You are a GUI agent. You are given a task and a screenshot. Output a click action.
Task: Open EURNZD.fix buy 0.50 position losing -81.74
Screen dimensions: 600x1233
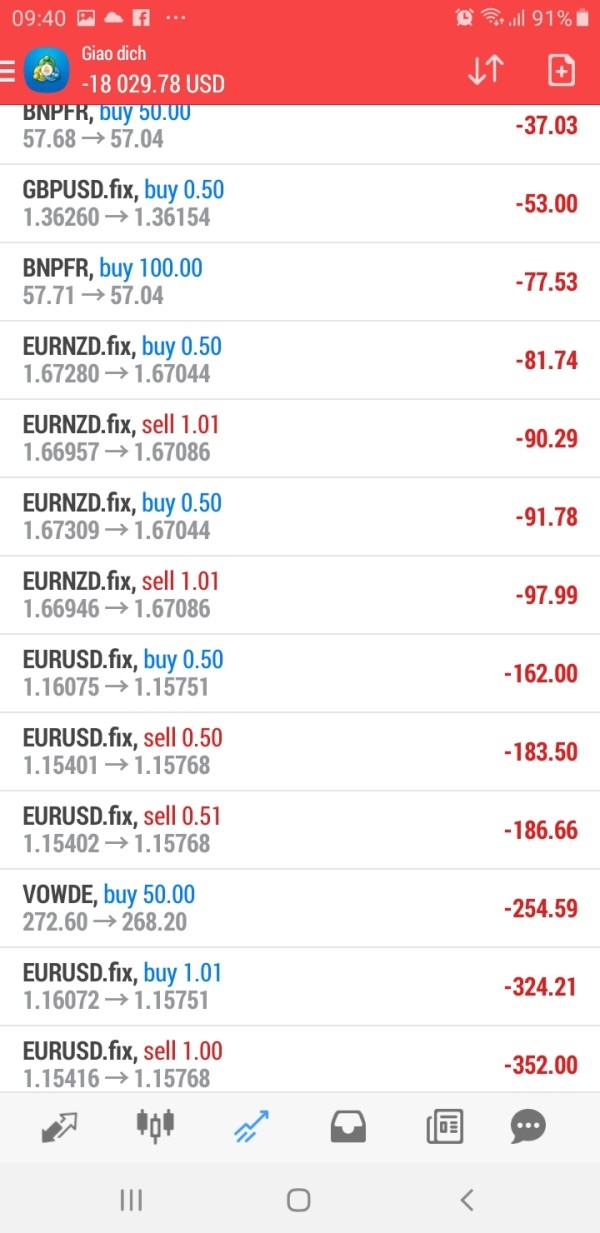[300, 360]
